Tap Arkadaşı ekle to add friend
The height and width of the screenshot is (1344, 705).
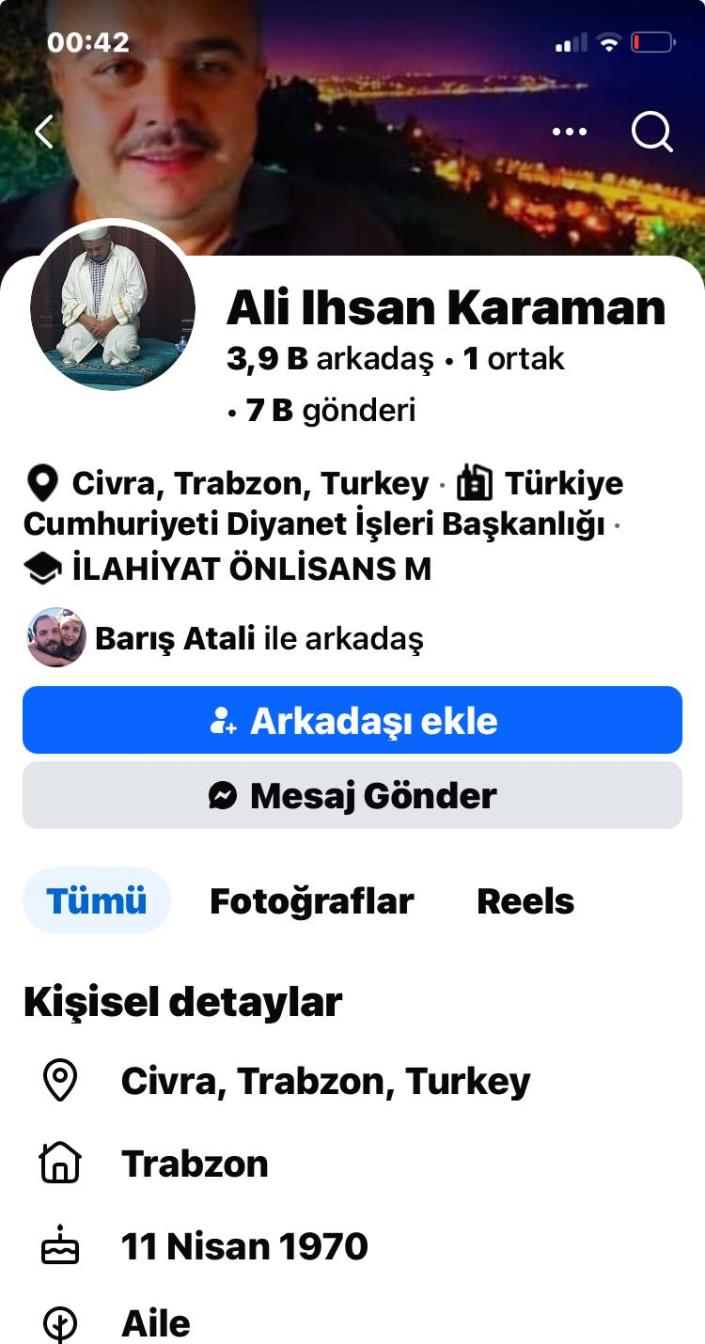pos(352,720)
